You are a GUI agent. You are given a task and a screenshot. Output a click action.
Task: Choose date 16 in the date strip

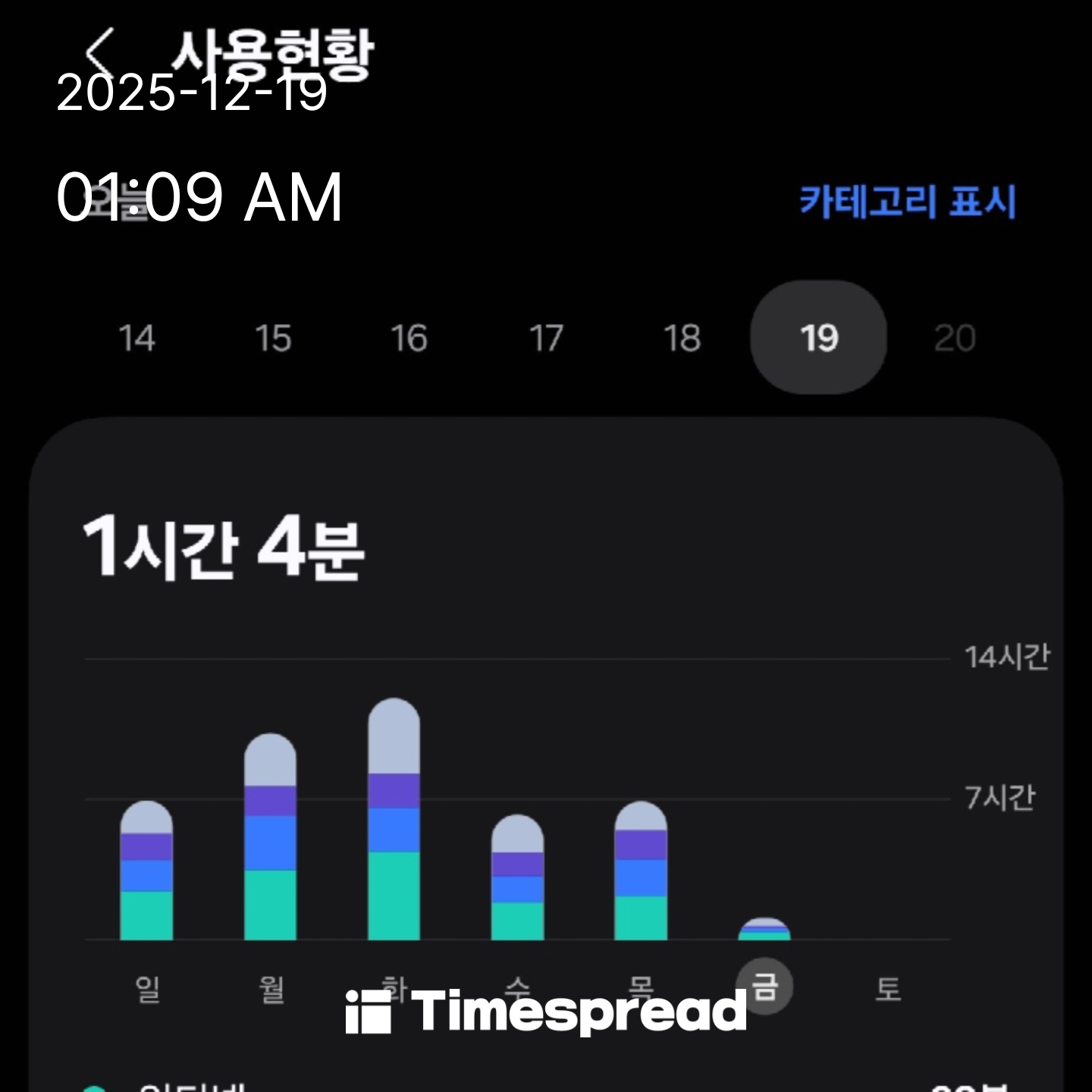(x=409, y=338)
